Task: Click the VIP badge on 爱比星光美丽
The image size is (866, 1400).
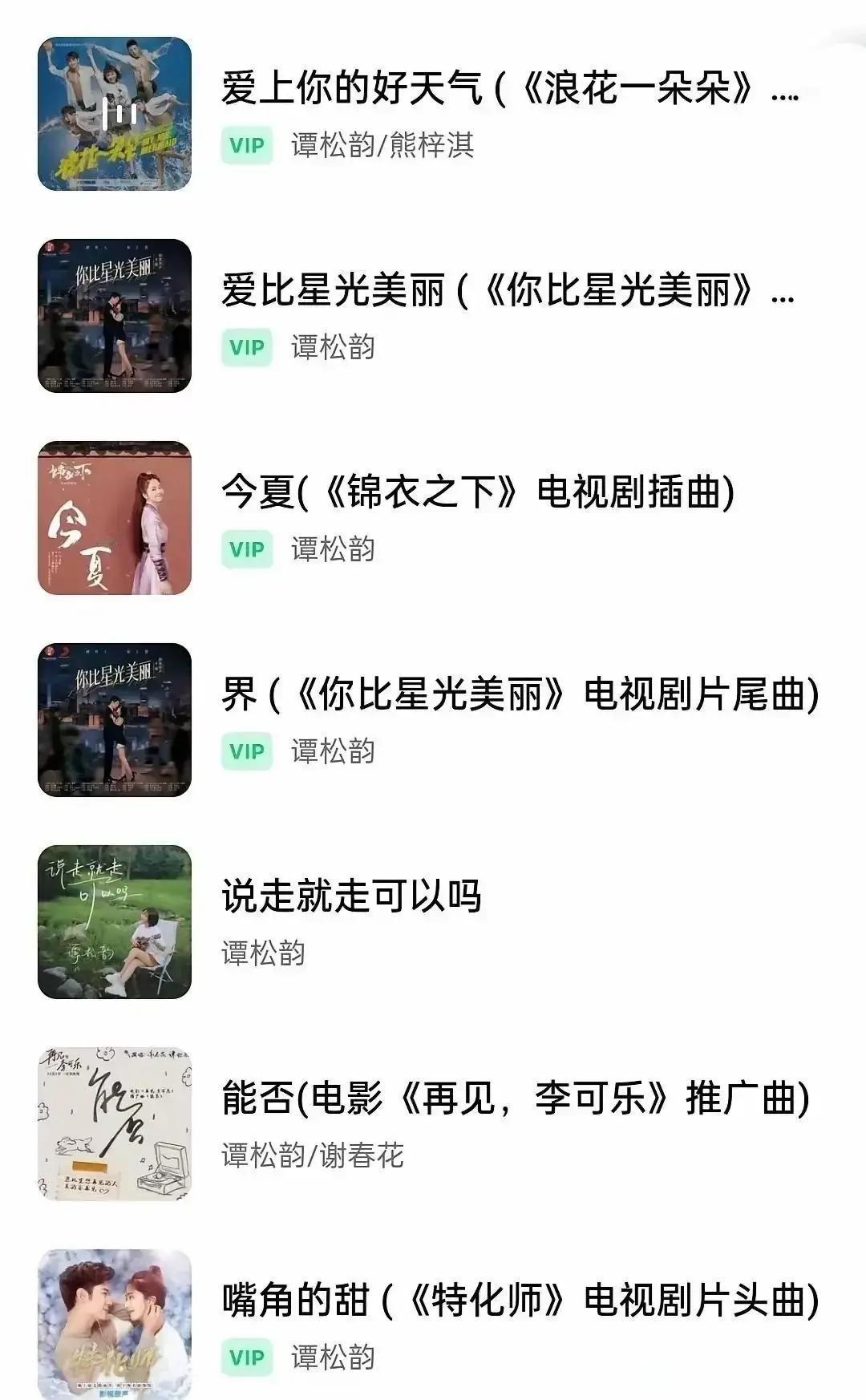Action: tap(247, 346)
